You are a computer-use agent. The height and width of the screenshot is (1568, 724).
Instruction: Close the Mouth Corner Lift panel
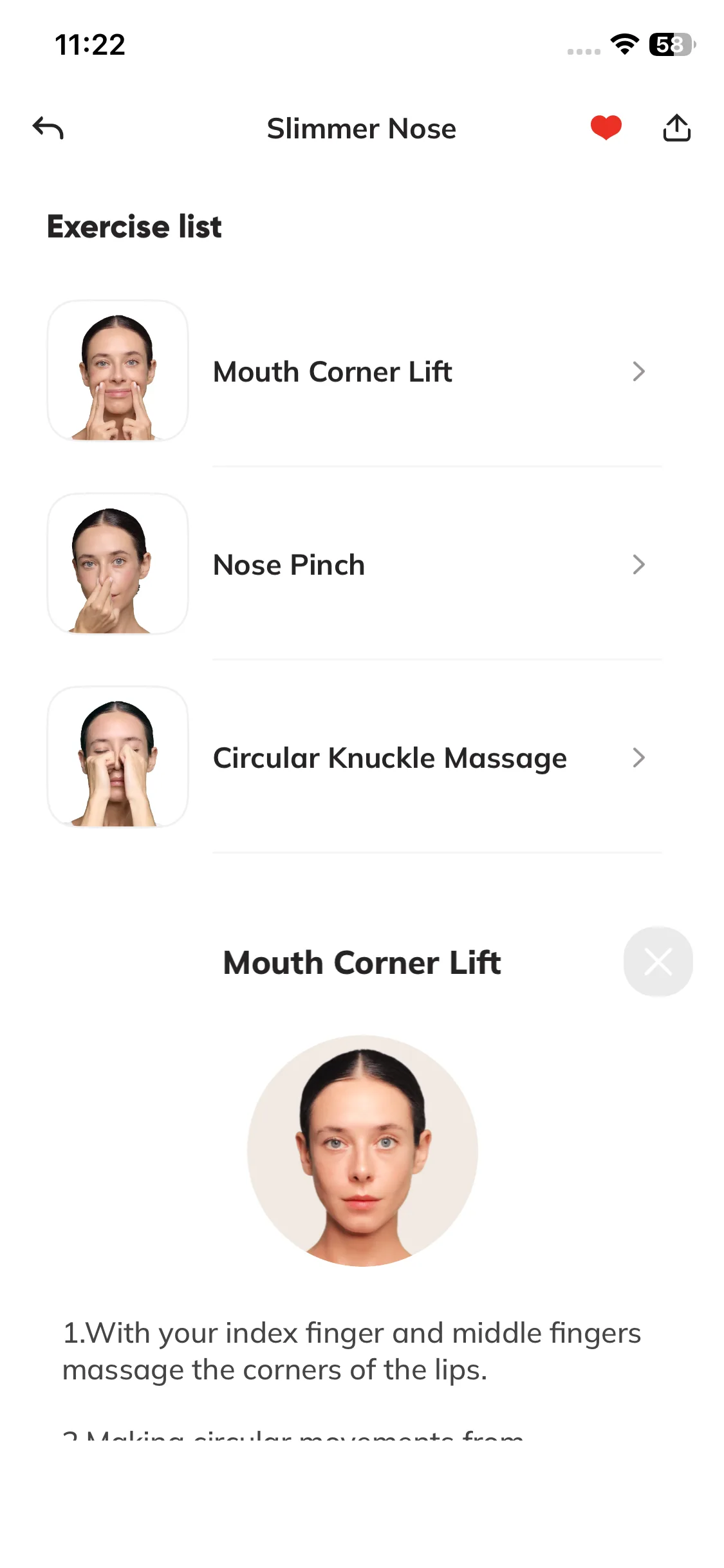pos(658,962)
